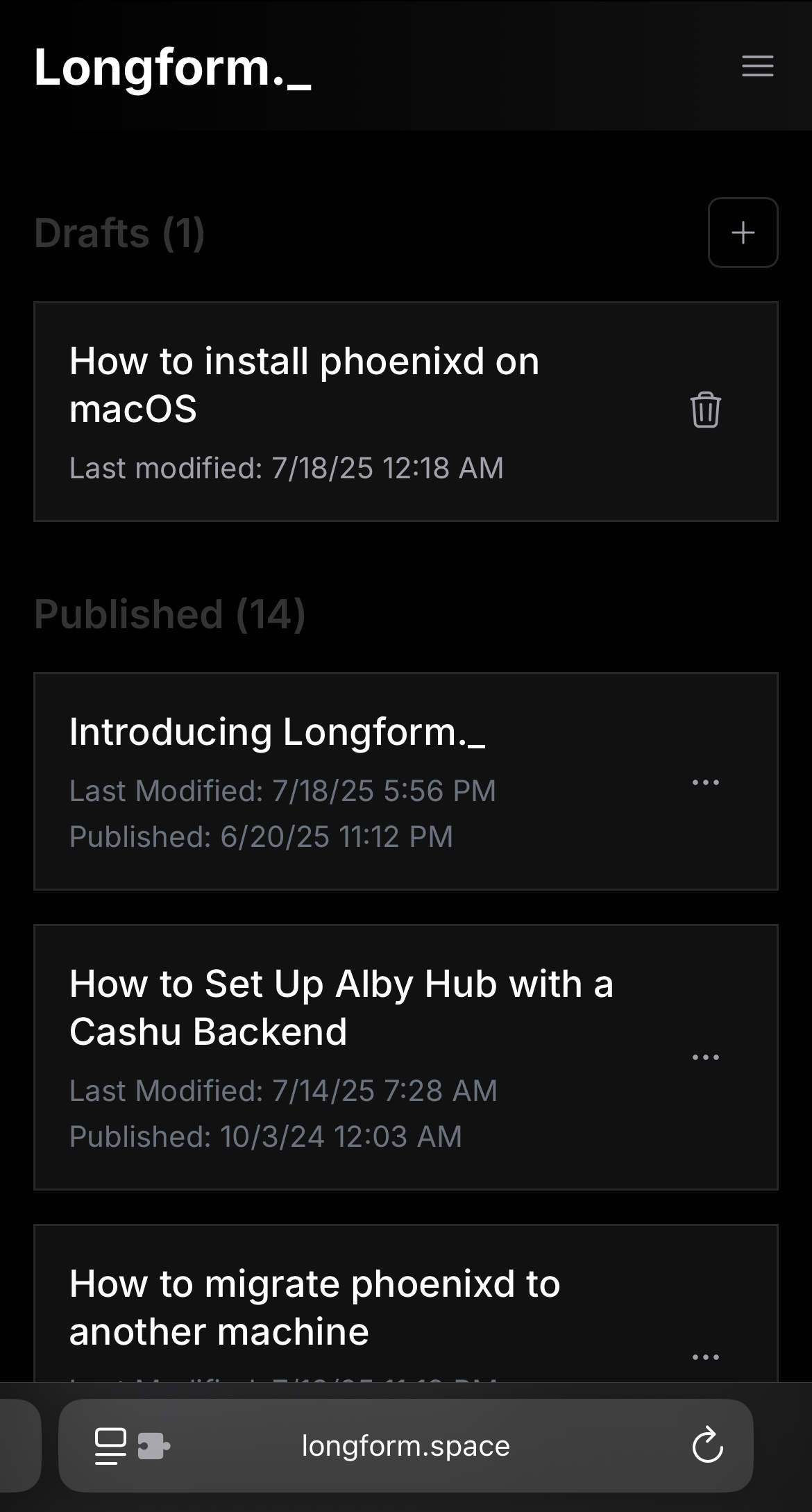
Task: Open the browser extensions icon
Action: [x=154, y=1447]
